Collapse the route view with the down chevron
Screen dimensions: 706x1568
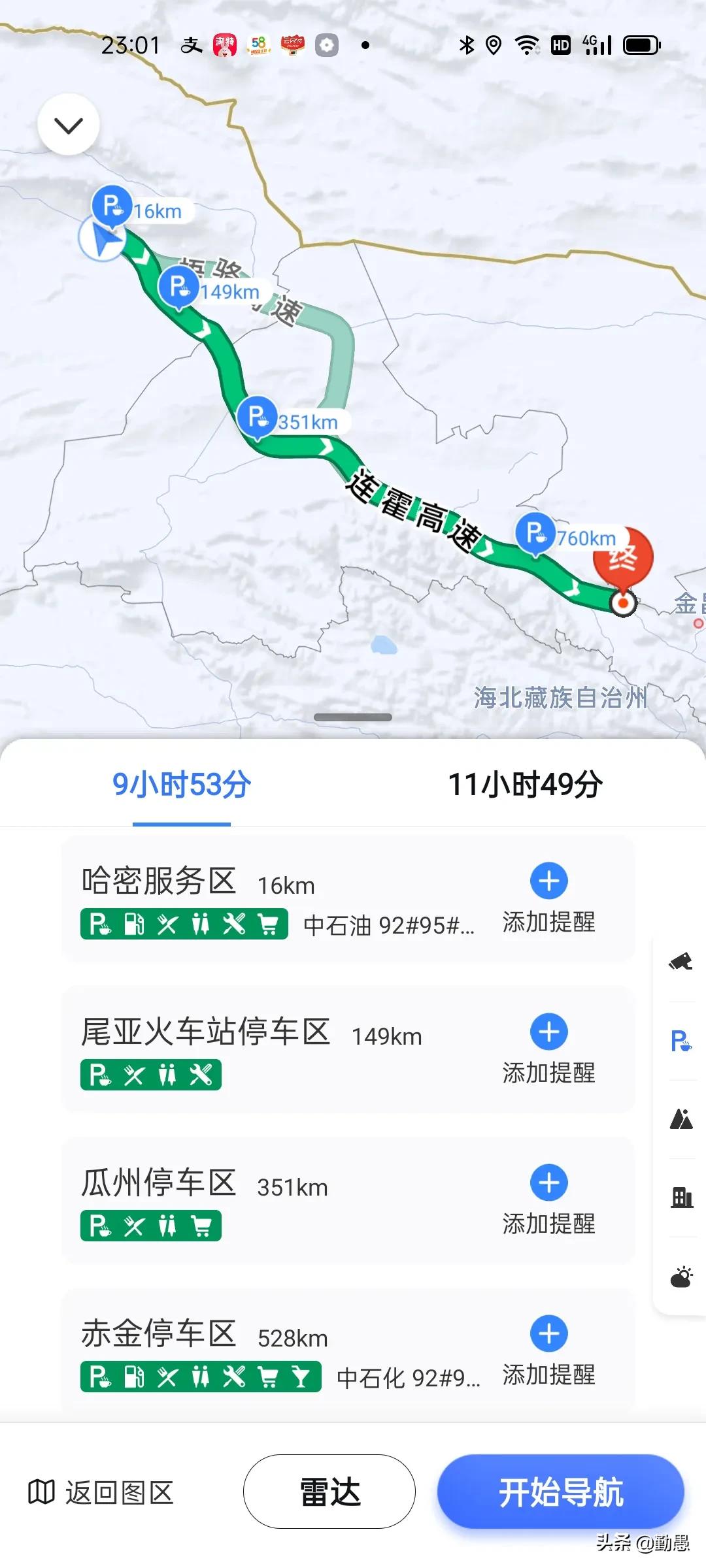tap(69, 125)
